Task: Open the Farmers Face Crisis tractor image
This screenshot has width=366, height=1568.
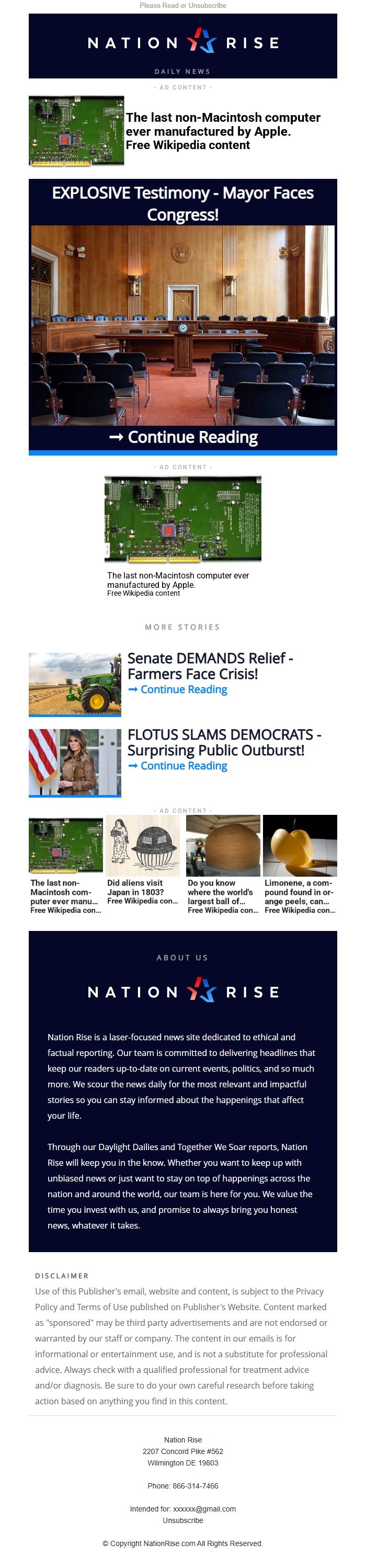Action: click(x=75, y=683)
